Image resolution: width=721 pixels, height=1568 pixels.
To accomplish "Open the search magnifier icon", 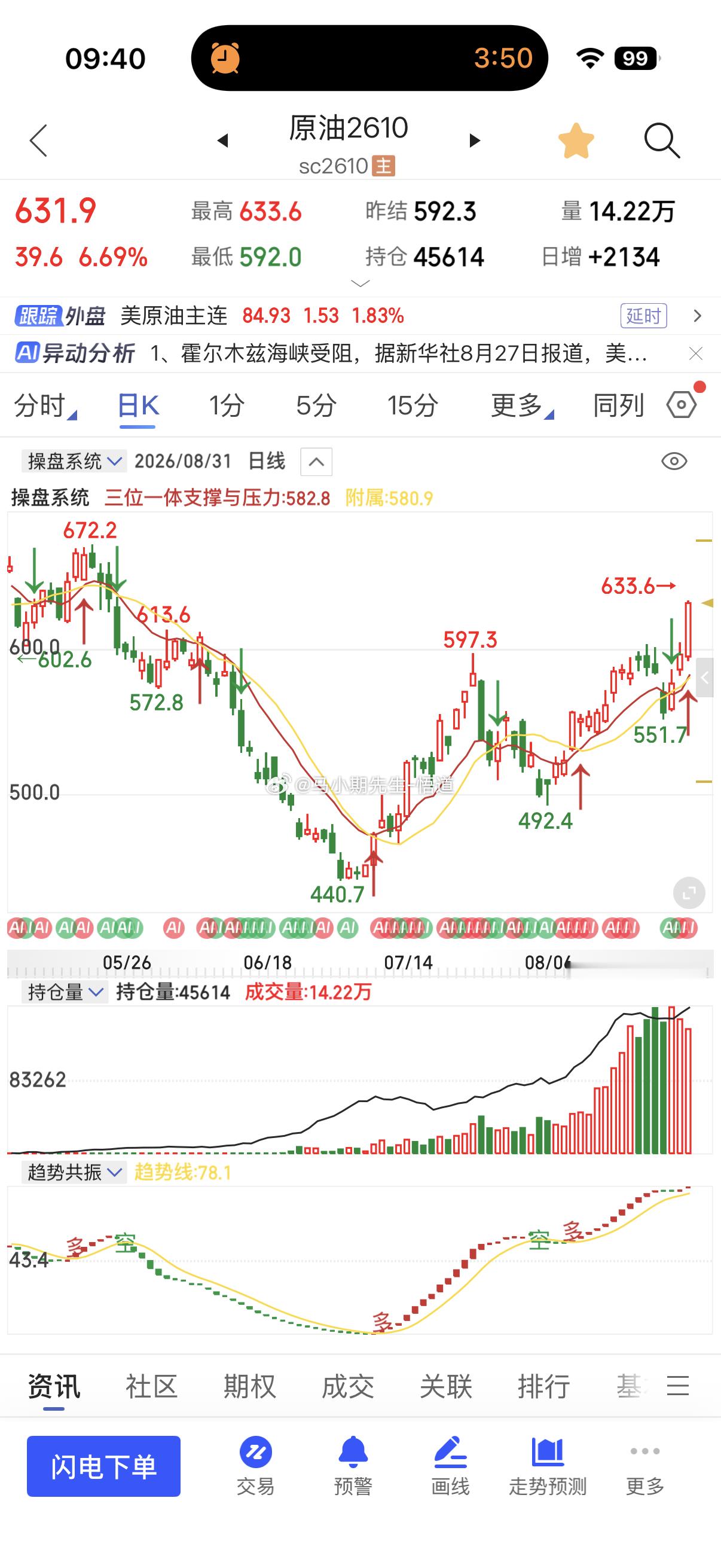I will (x=661, y=141).
